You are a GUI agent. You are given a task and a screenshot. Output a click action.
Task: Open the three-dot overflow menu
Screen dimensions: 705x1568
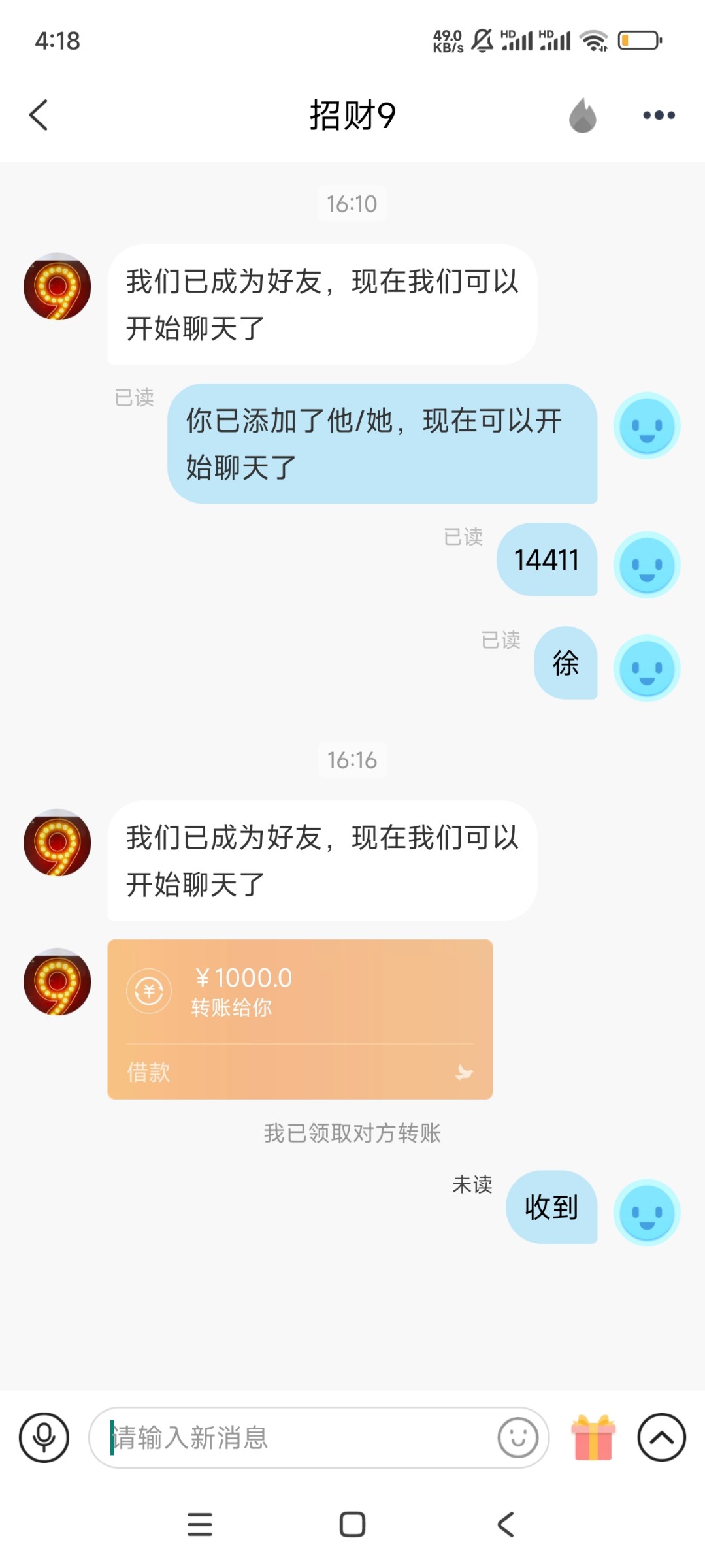tap(659, 116)
